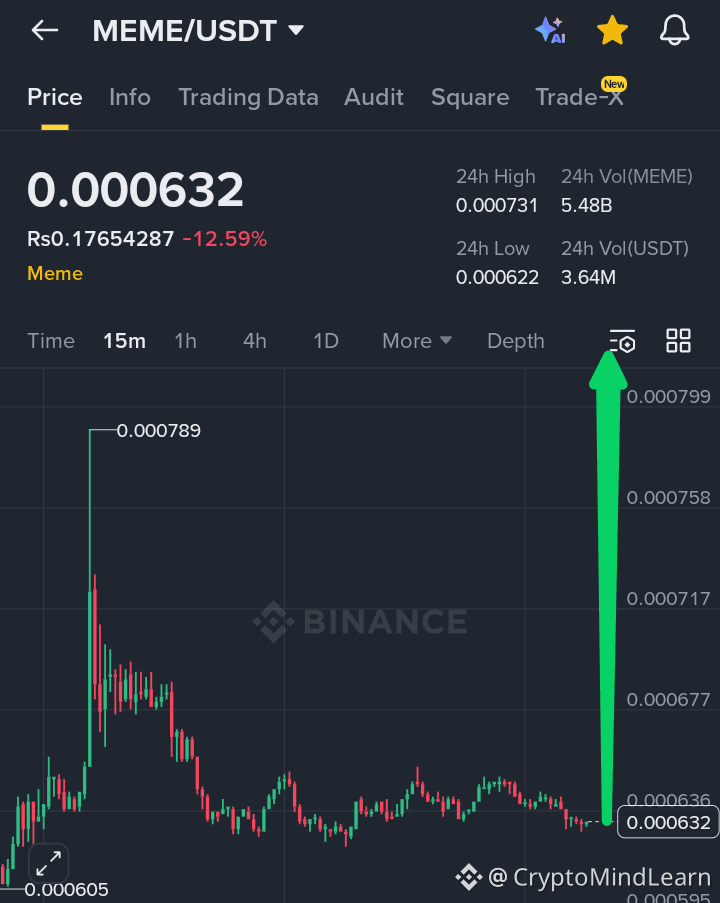Open the four-square grid layout icon
Image resolution: width=720 pixels, height=903 pixels.
point(679,341)
